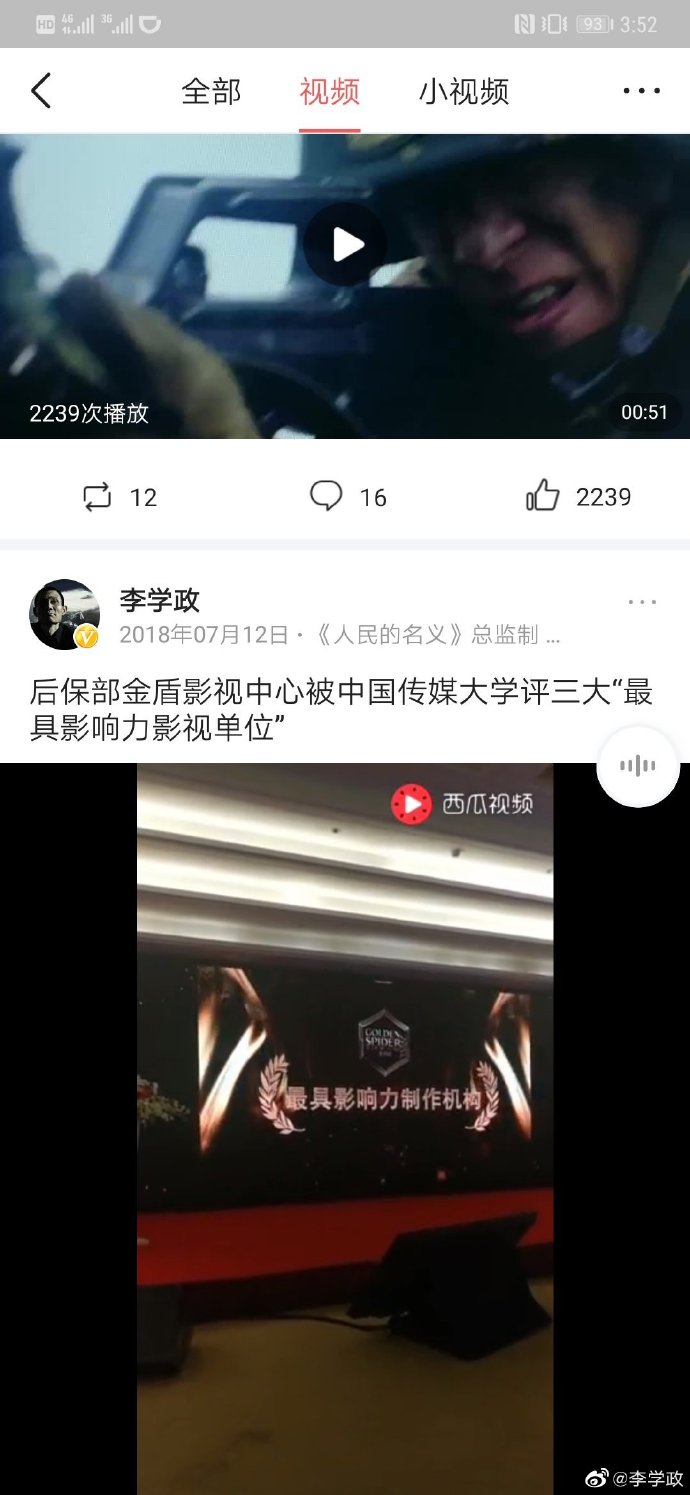Tap the floating audio waveform button

637,767
